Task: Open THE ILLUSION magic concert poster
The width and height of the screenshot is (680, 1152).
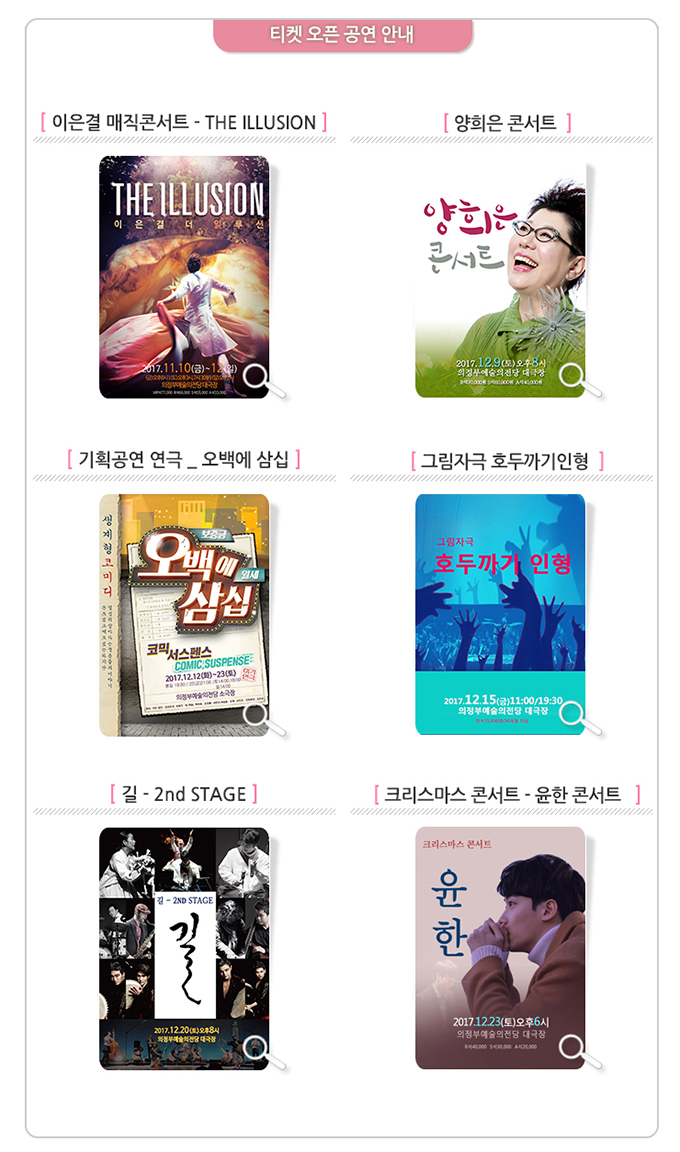Action: (x=184, y=277)
